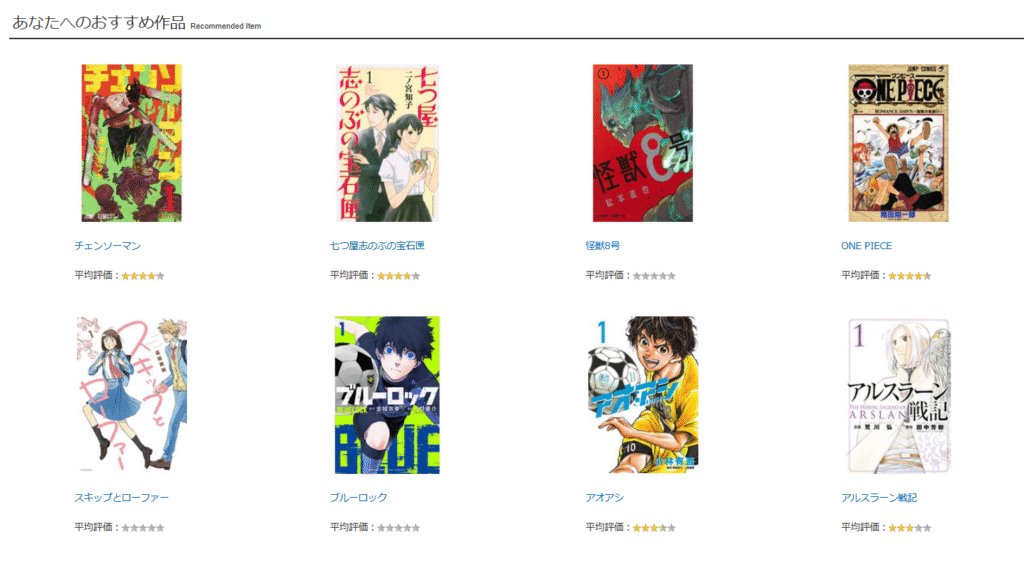Follow the 怪獣8号 title link
Screen dimensions: 1024x567
(602, 246)
